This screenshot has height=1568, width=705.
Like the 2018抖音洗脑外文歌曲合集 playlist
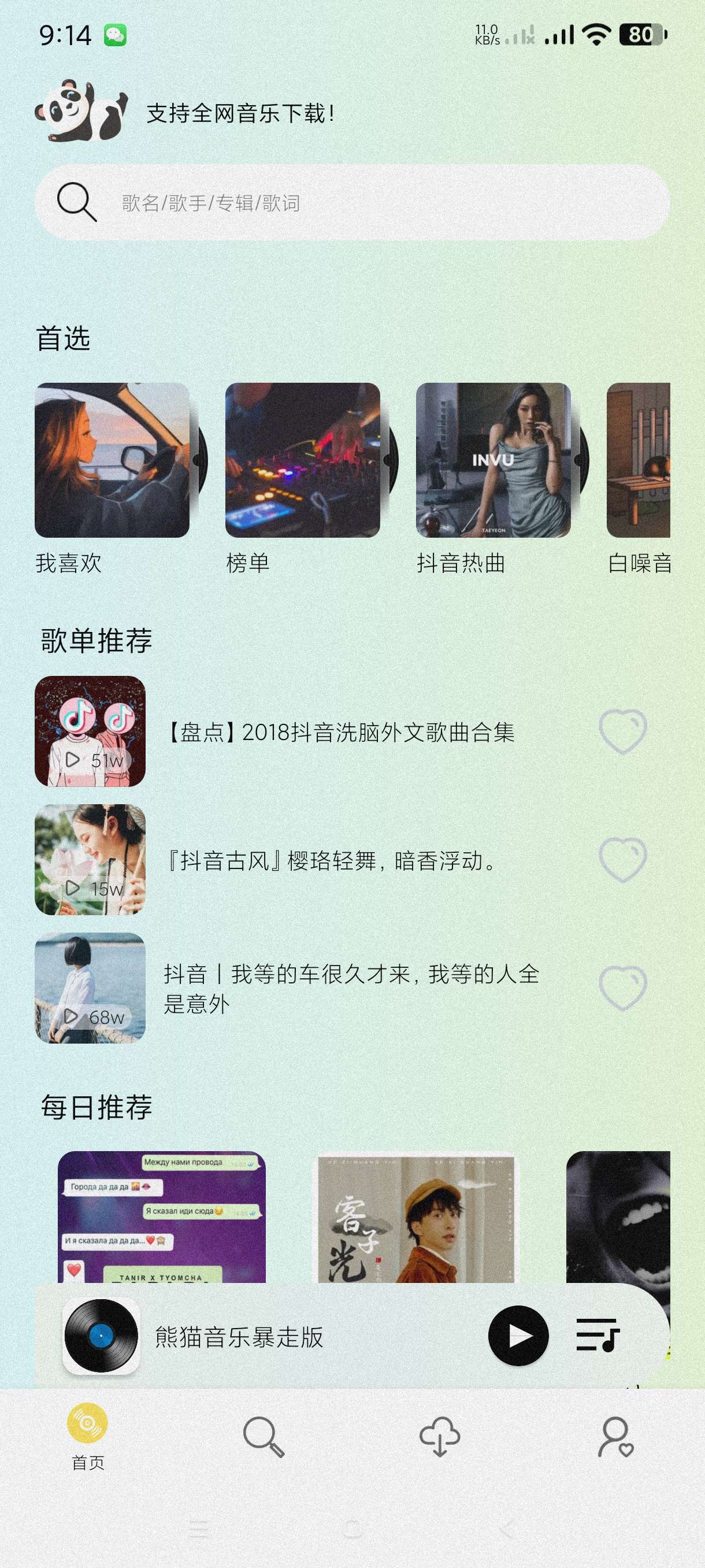622,731
